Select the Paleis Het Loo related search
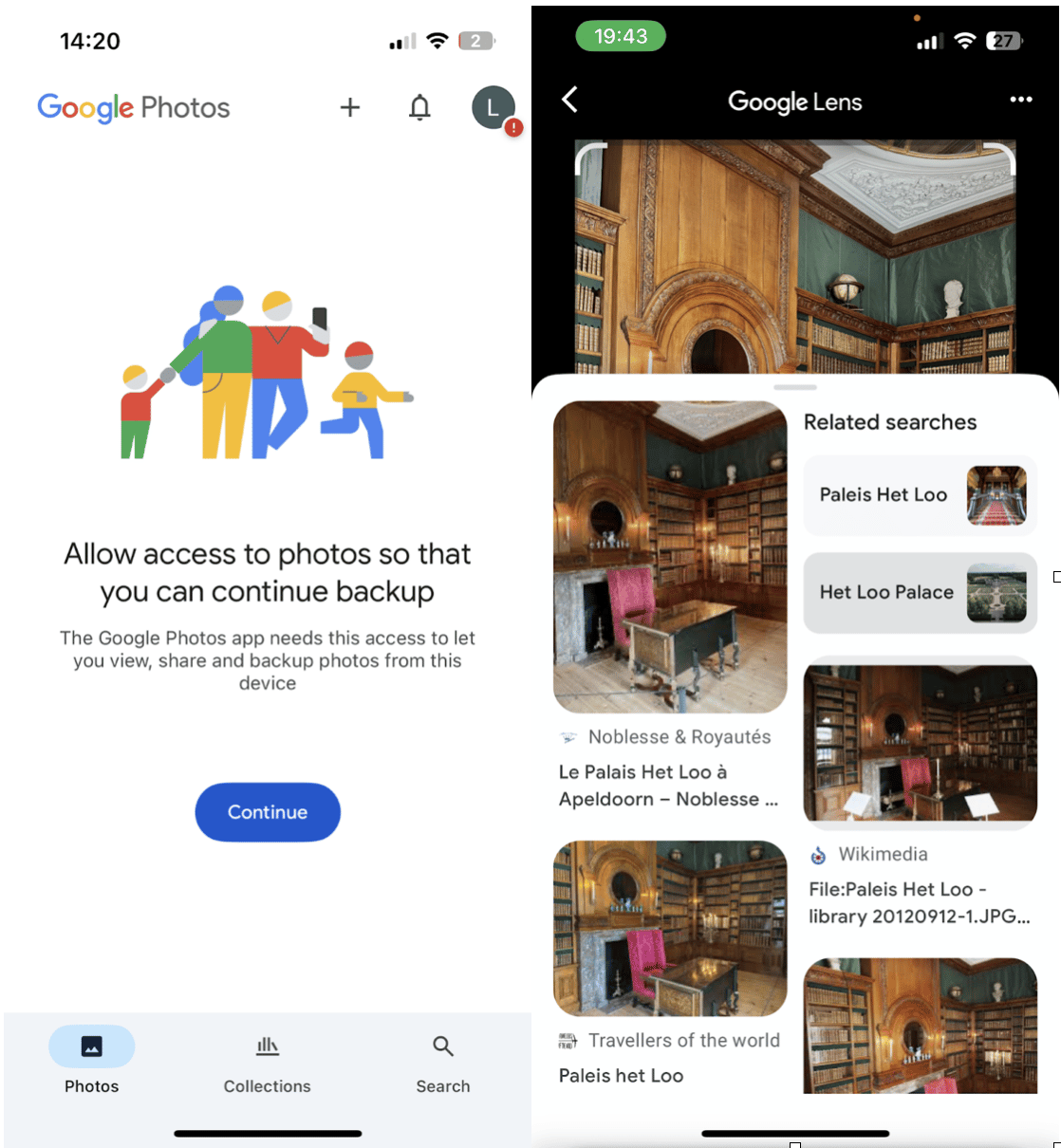 pyautogui.click(x=919, y=495)
